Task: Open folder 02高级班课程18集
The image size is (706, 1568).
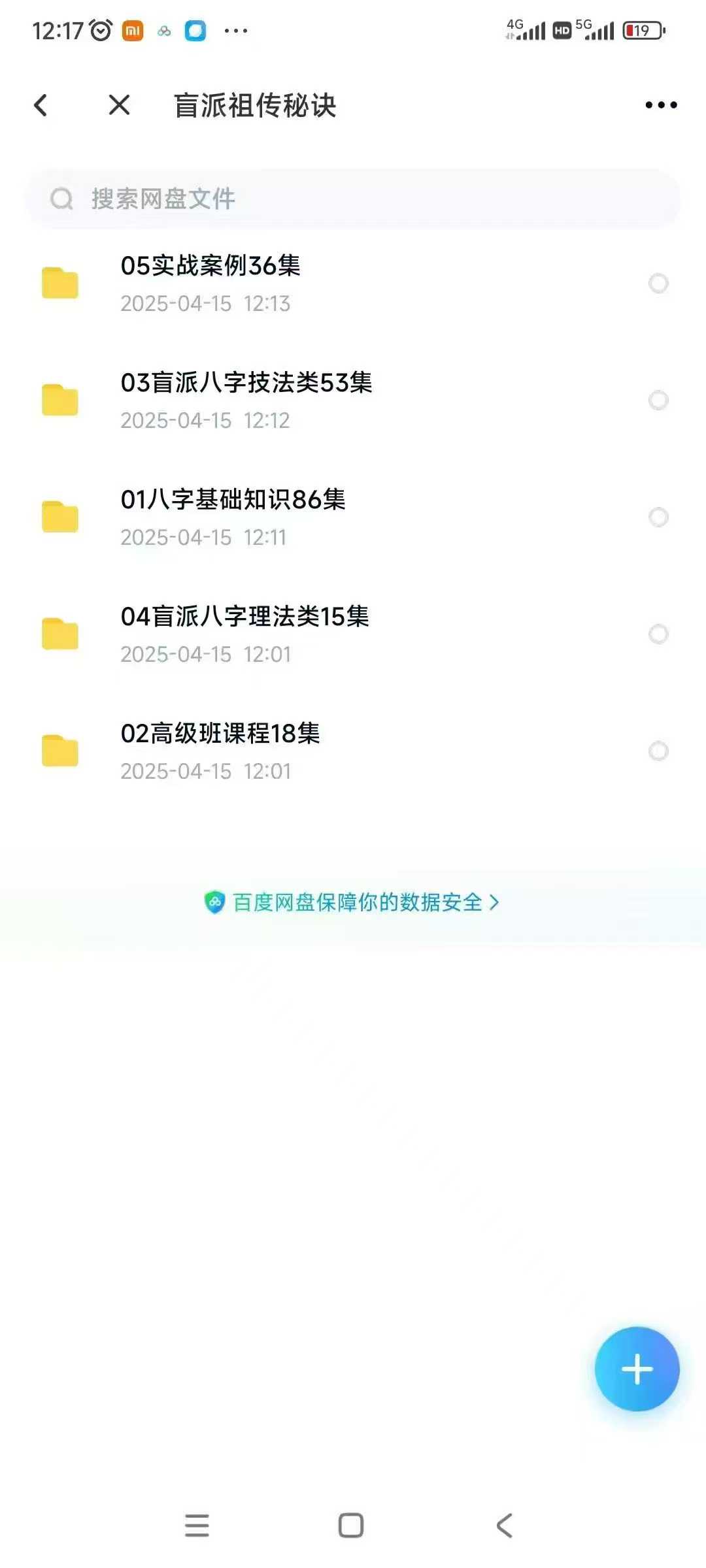Action: click(x=353, y=751)
